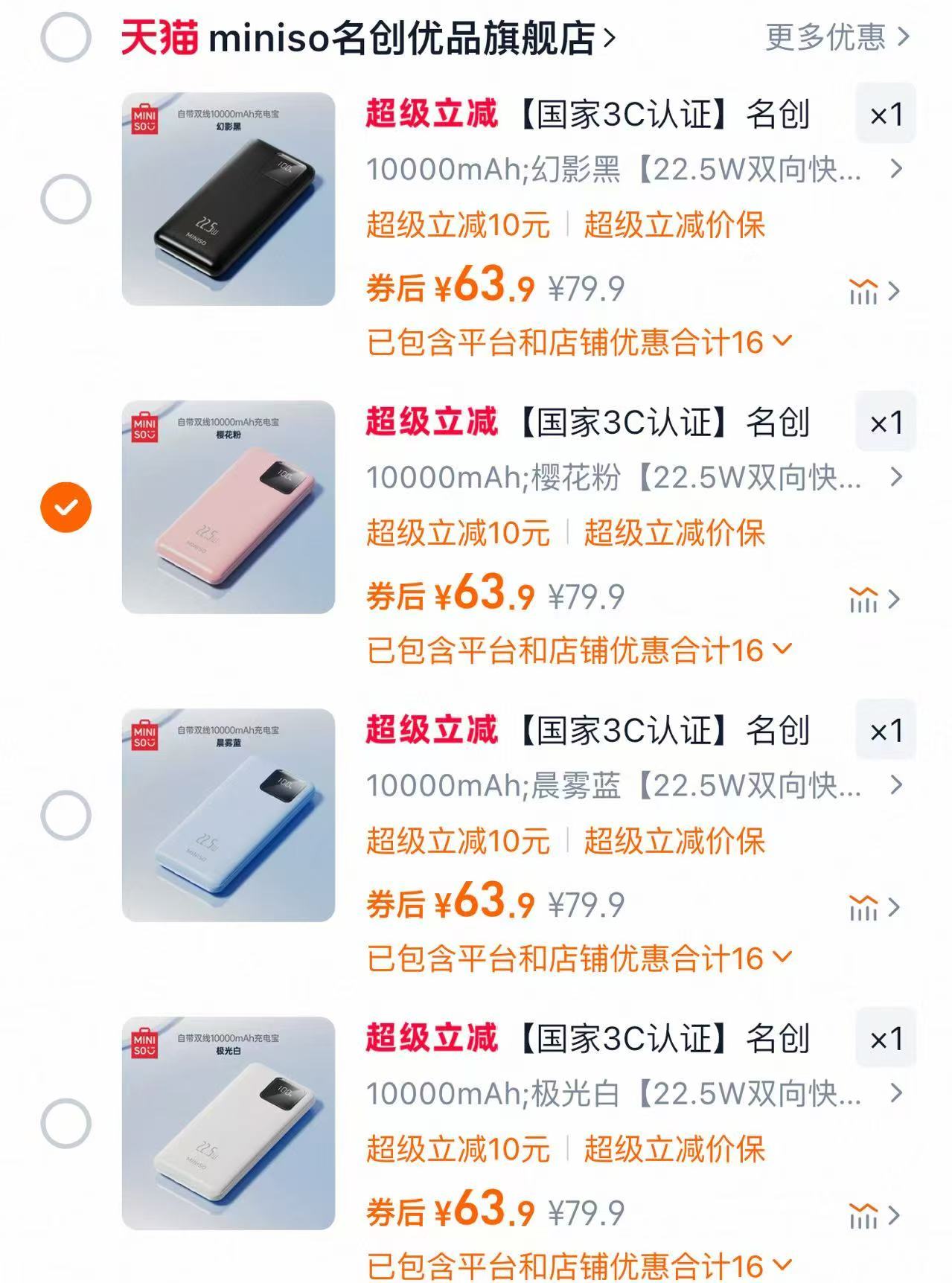Viewport: 952px width, 1283px height.
Task: Open the 樱花粉 power bank product image
Action: (x=229, y=507)
